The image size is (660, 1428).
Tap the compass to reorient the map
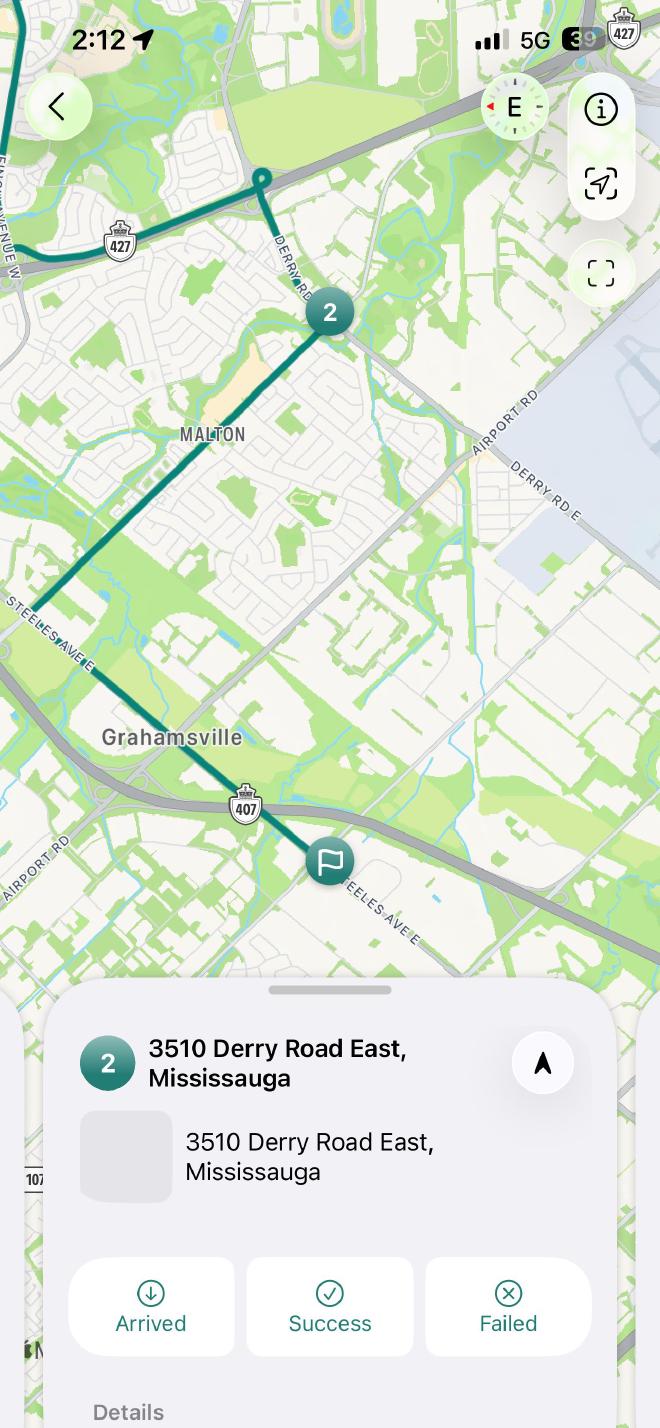click(514, 107)
